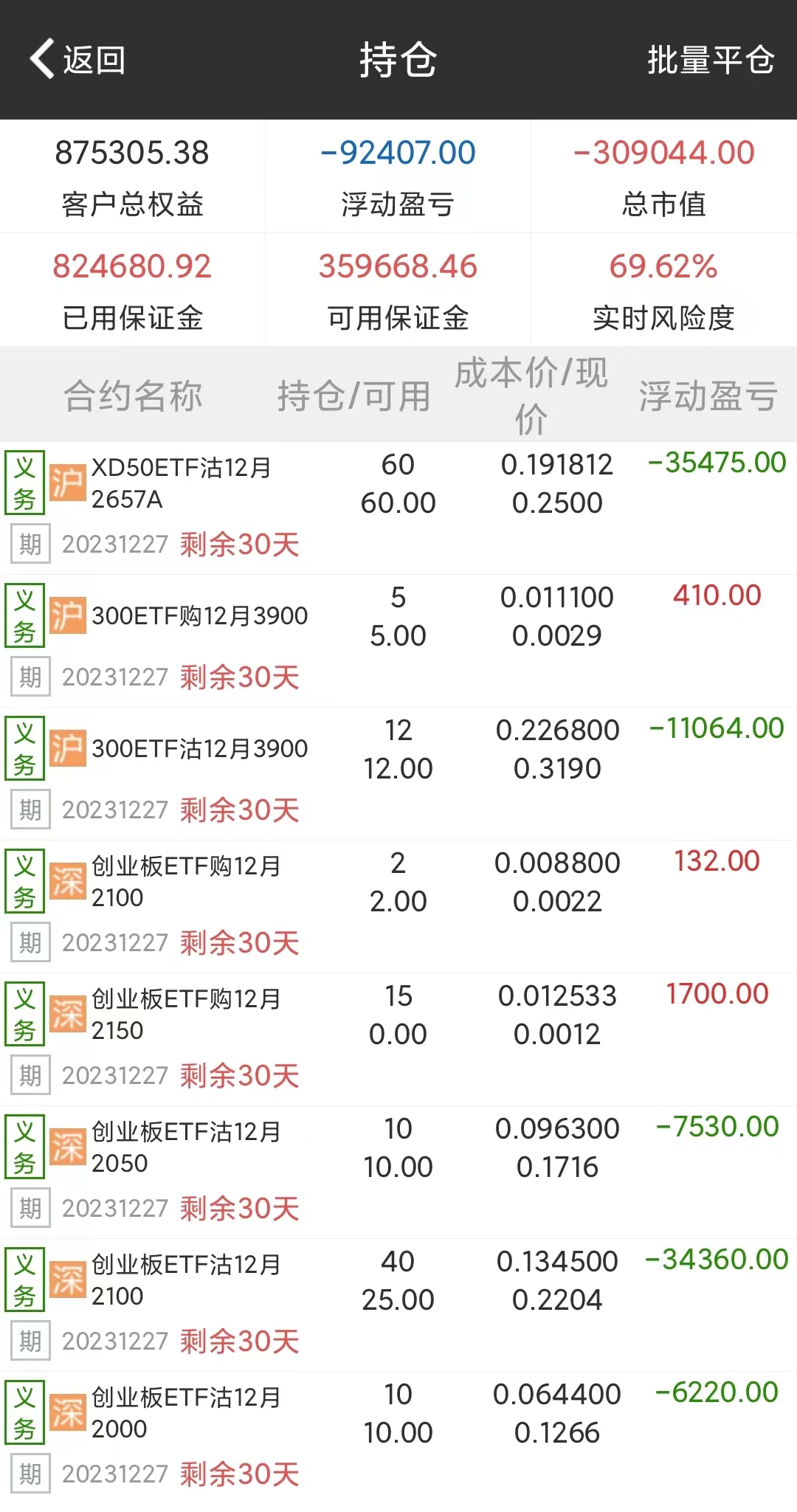Tap the 返回 back button

pos(78,60)
